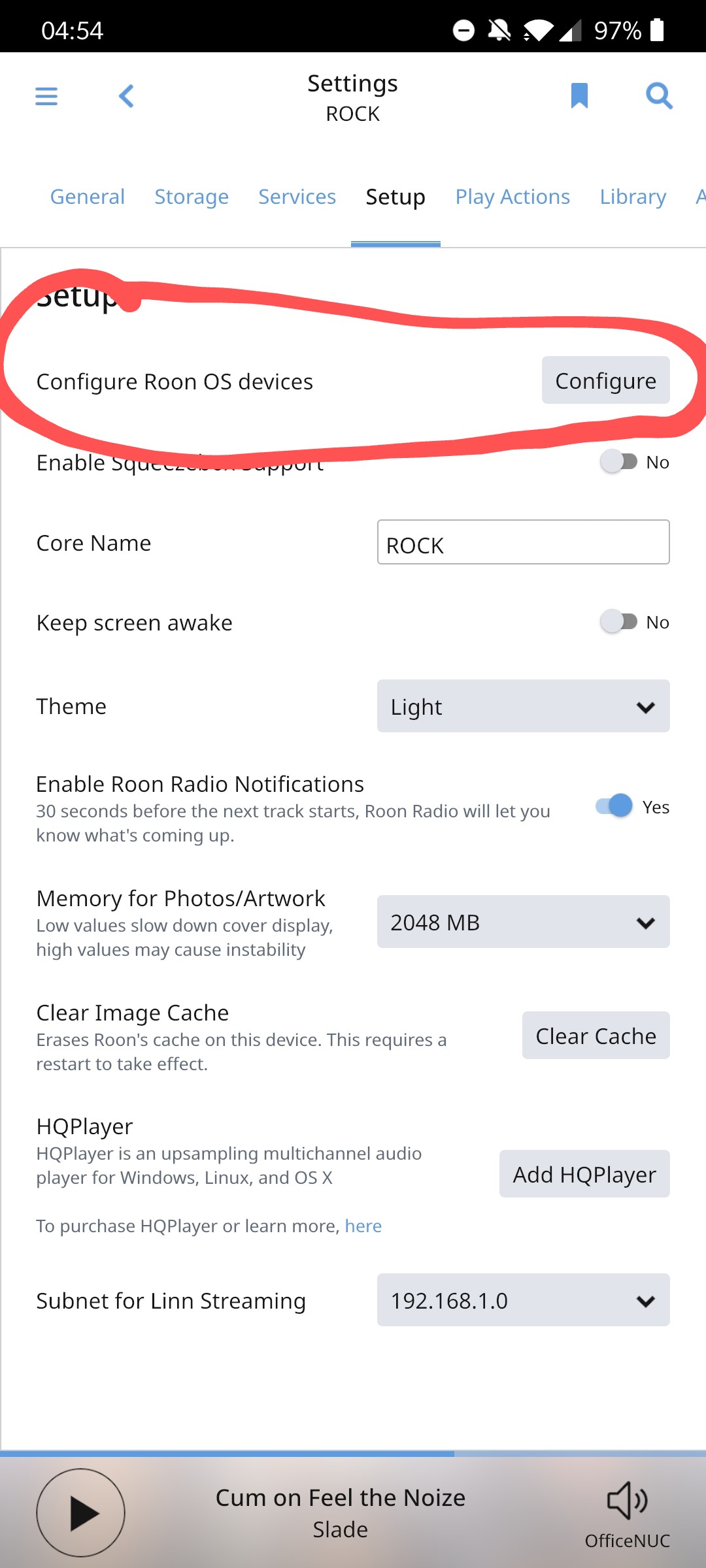706x1568 pixels.
Task: Toggle Enable Squeezebox Support
Action: 619,462
